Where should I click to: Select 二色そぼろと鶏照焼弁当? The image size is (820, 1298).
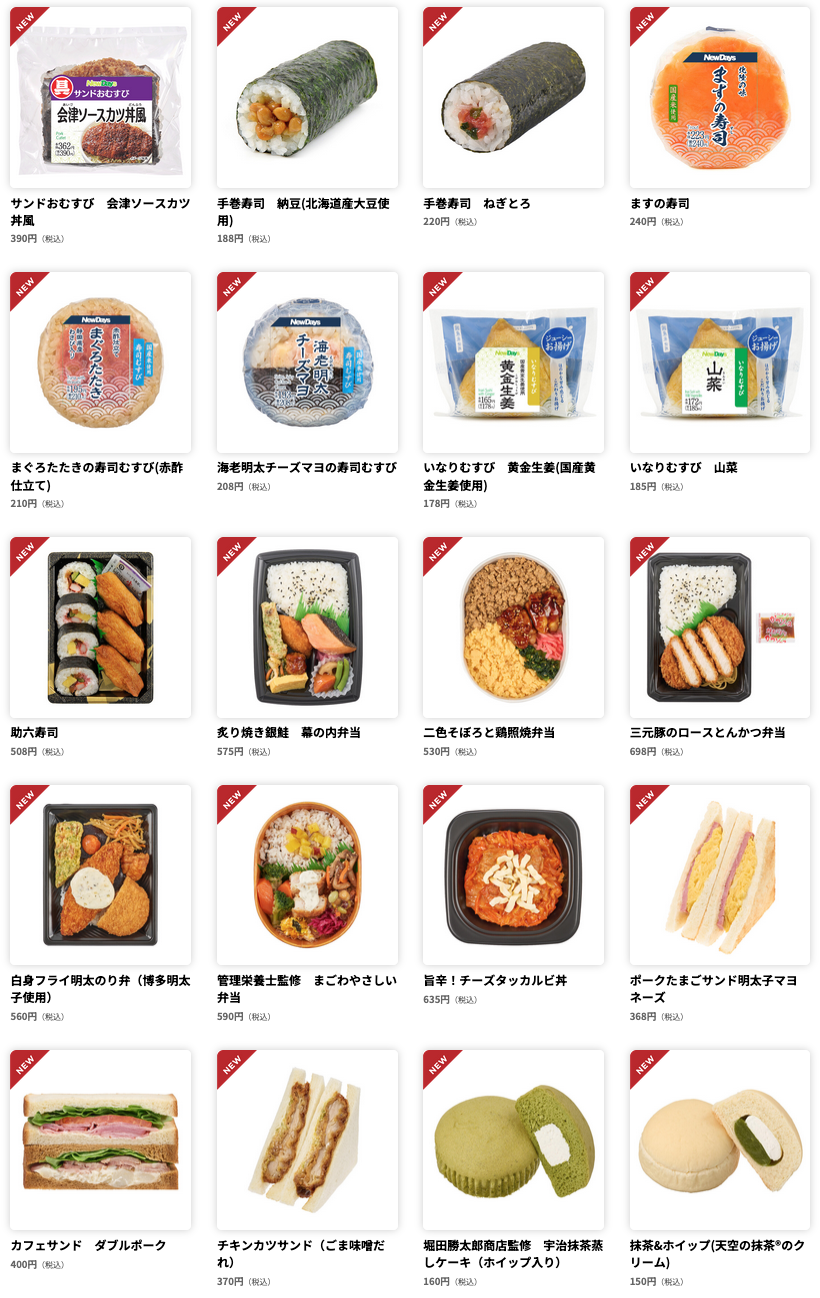[513, 627]
